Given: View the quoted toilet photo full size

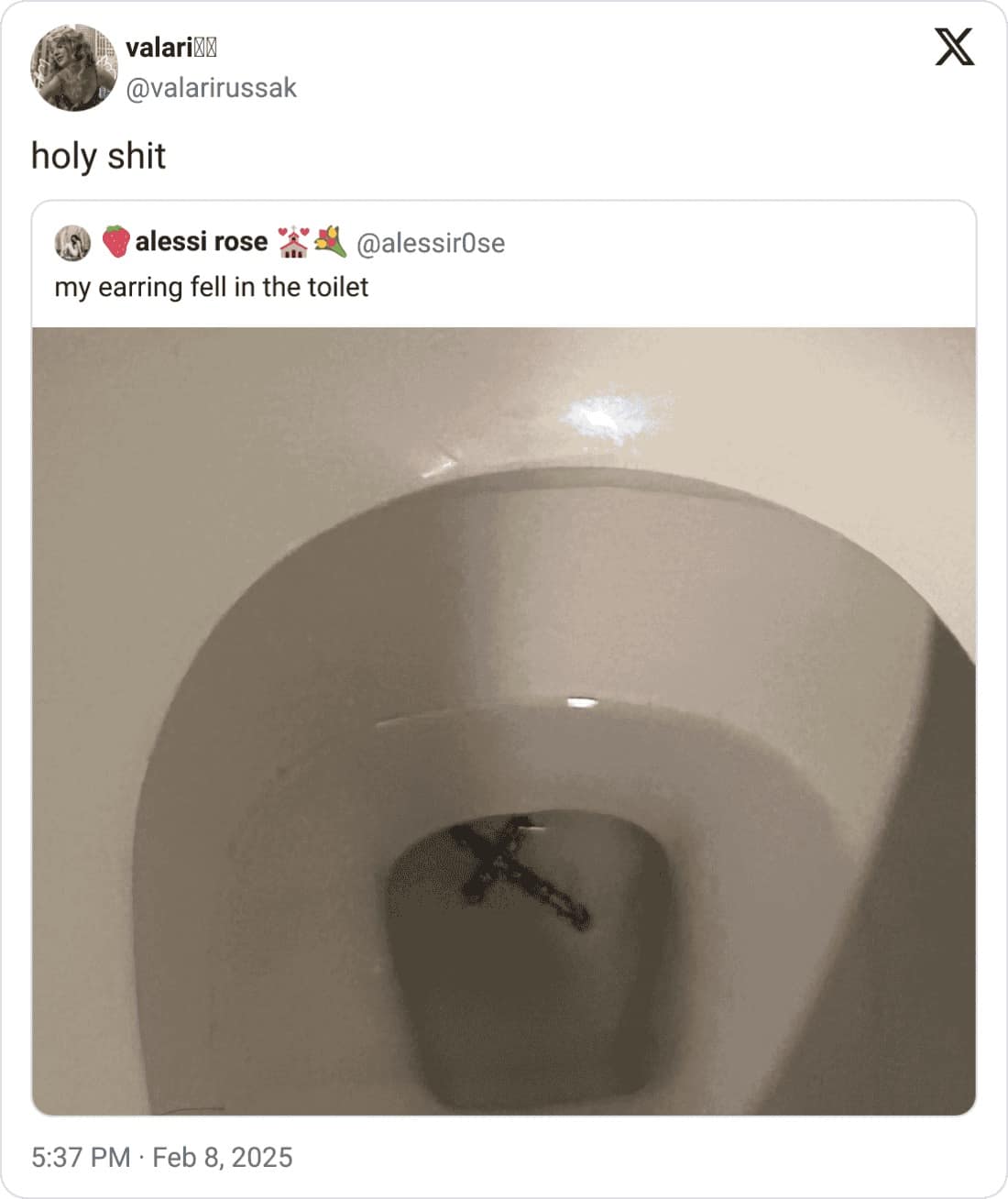Looking at the screenshot, I should [504, 720].
